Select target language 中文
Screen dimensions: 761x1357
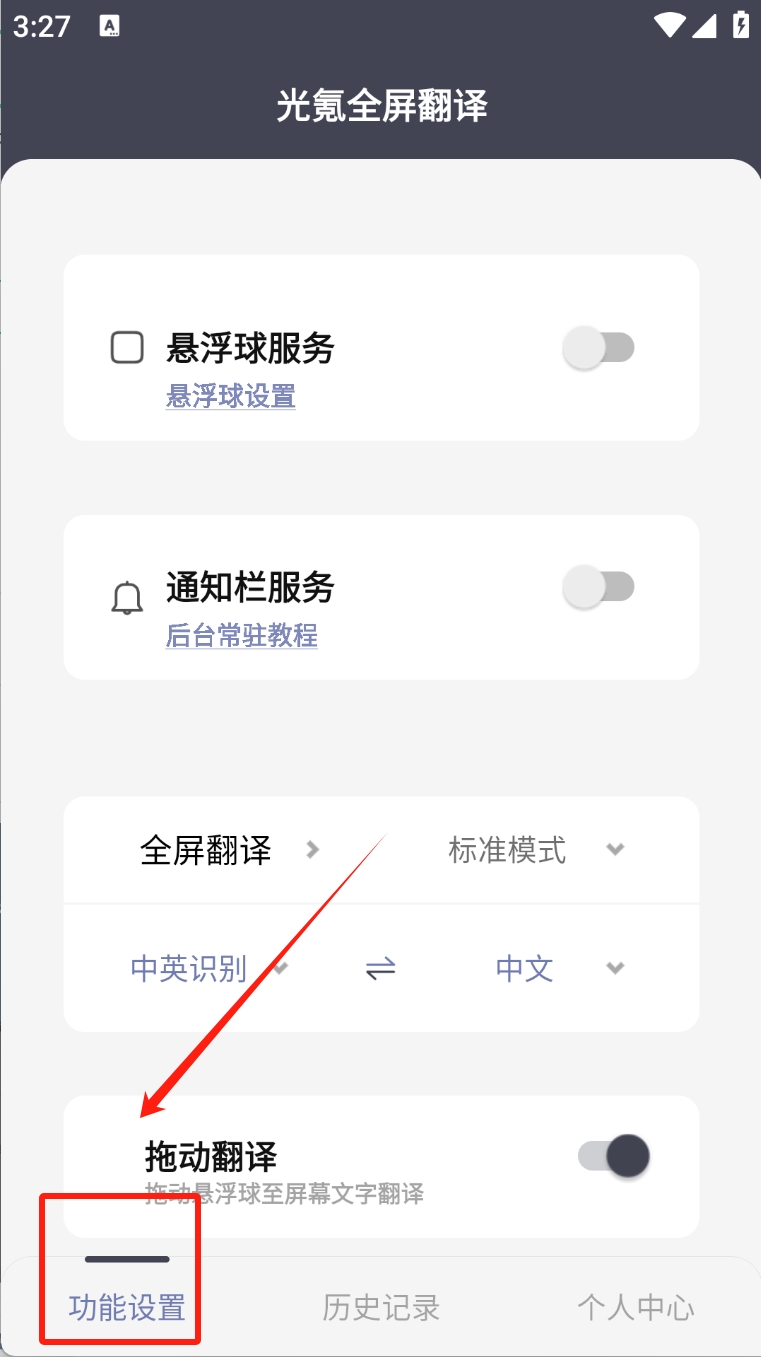click(x=560, y=968)
